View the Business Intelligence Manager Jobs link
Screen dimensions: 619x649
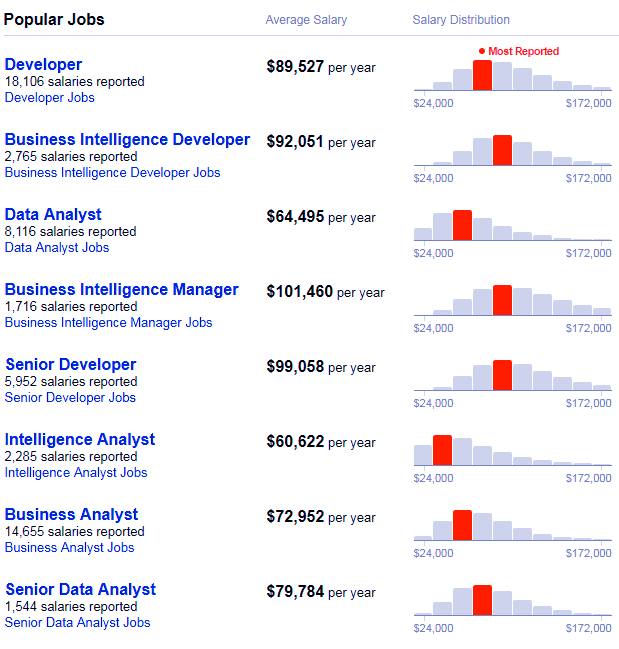108,323
